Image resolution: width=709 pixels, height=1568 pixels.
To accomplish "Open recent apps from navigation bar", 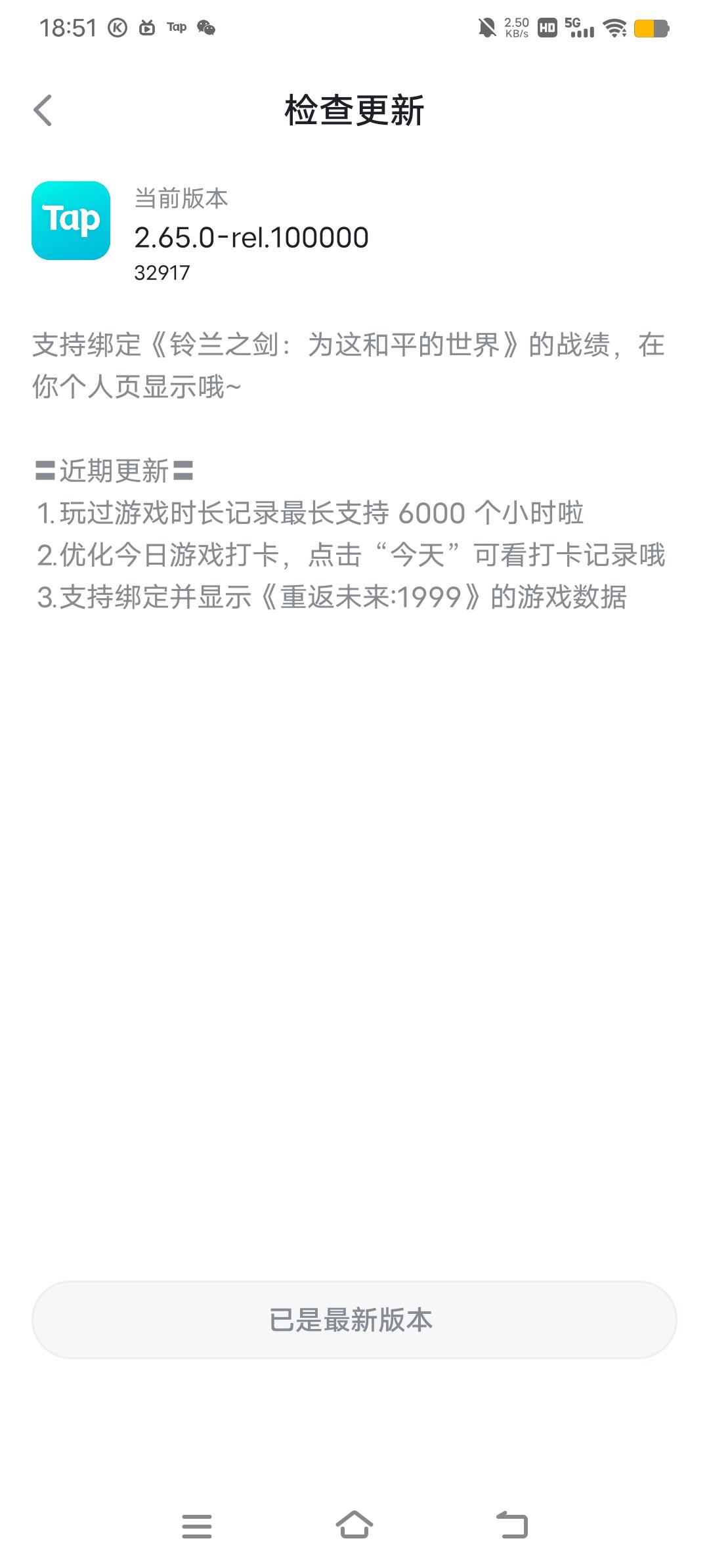I will [197, 1526].
